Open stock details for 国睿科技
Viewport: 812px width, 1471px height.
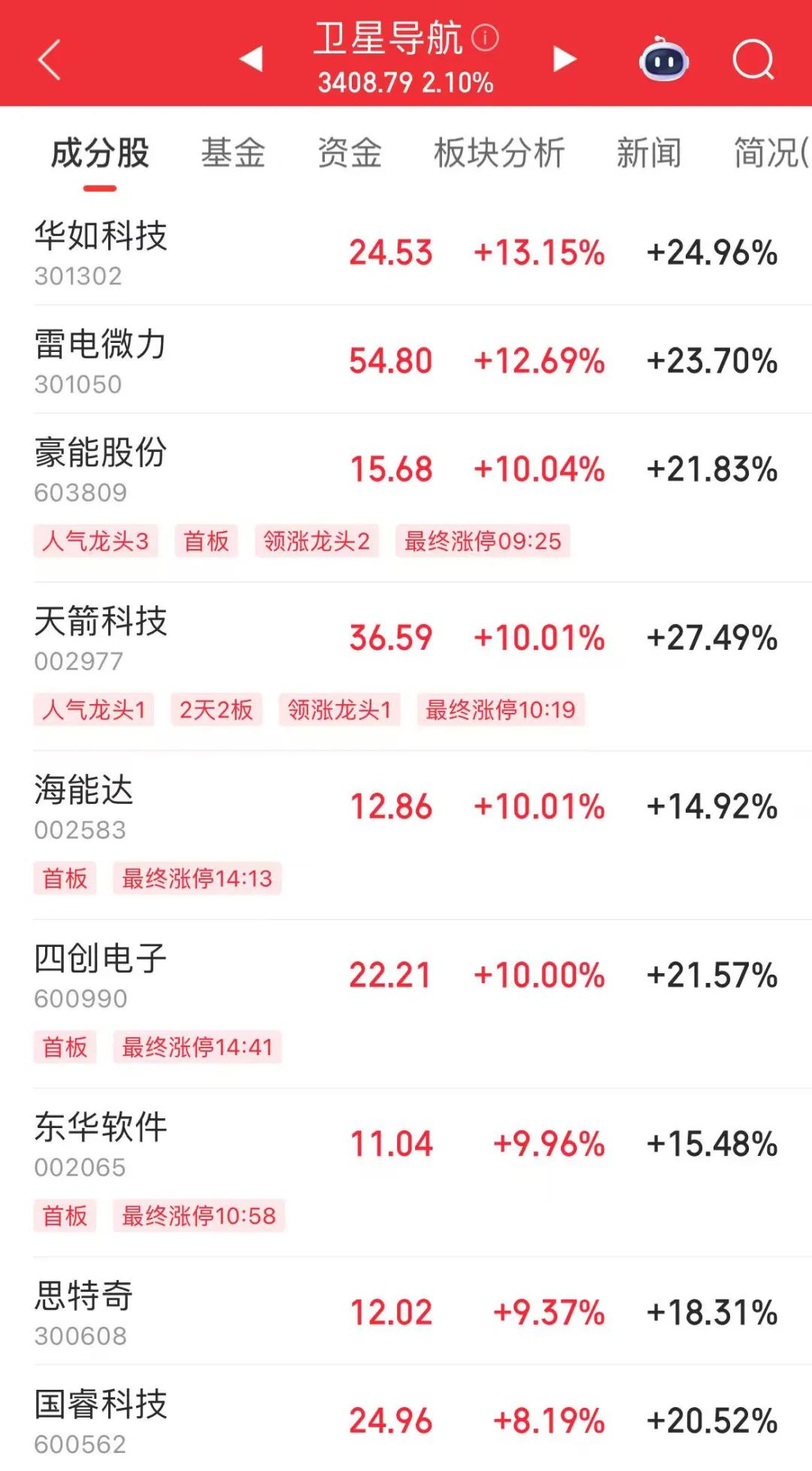pos(406,1418)
